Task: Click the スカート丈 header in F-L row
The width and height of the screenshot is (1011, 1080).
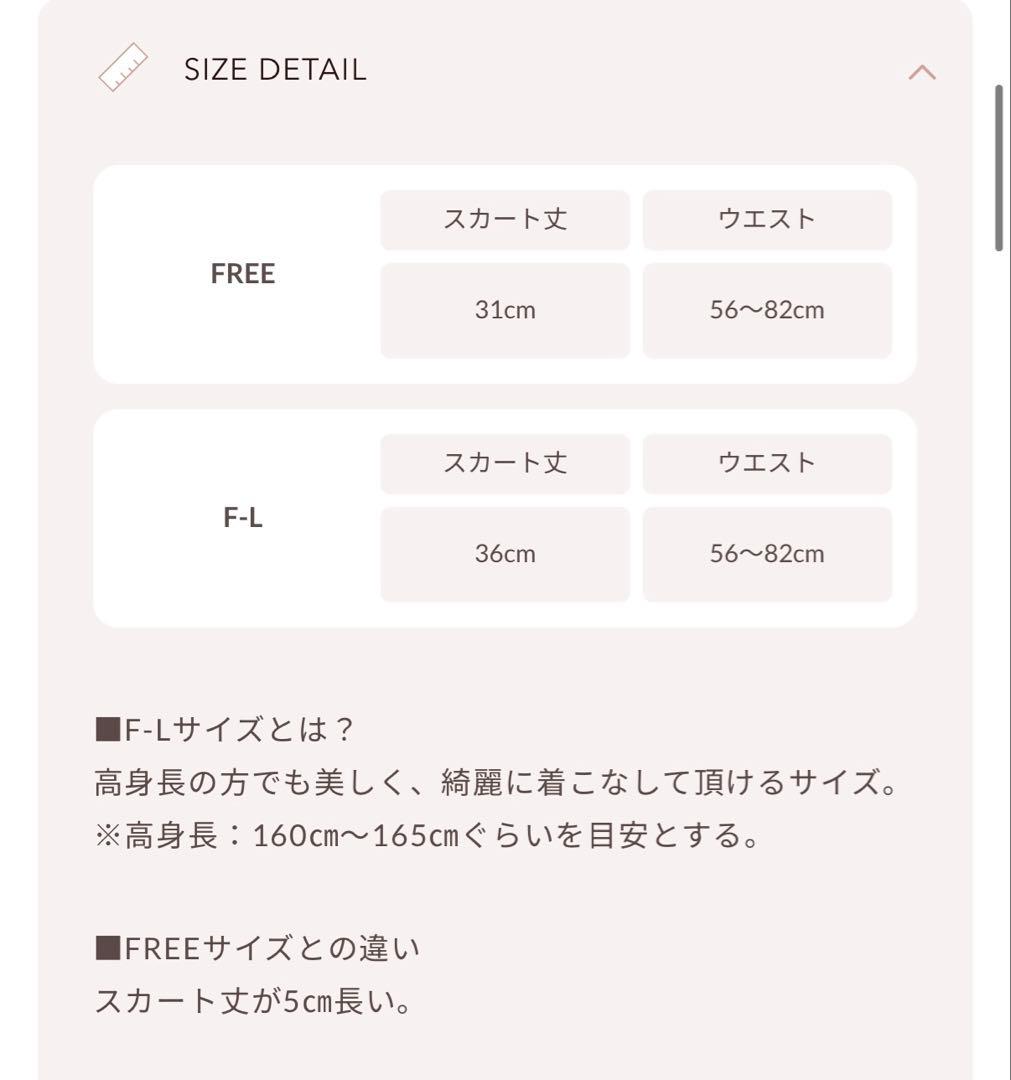Action: pyautogui.click(x=504, y=462)
